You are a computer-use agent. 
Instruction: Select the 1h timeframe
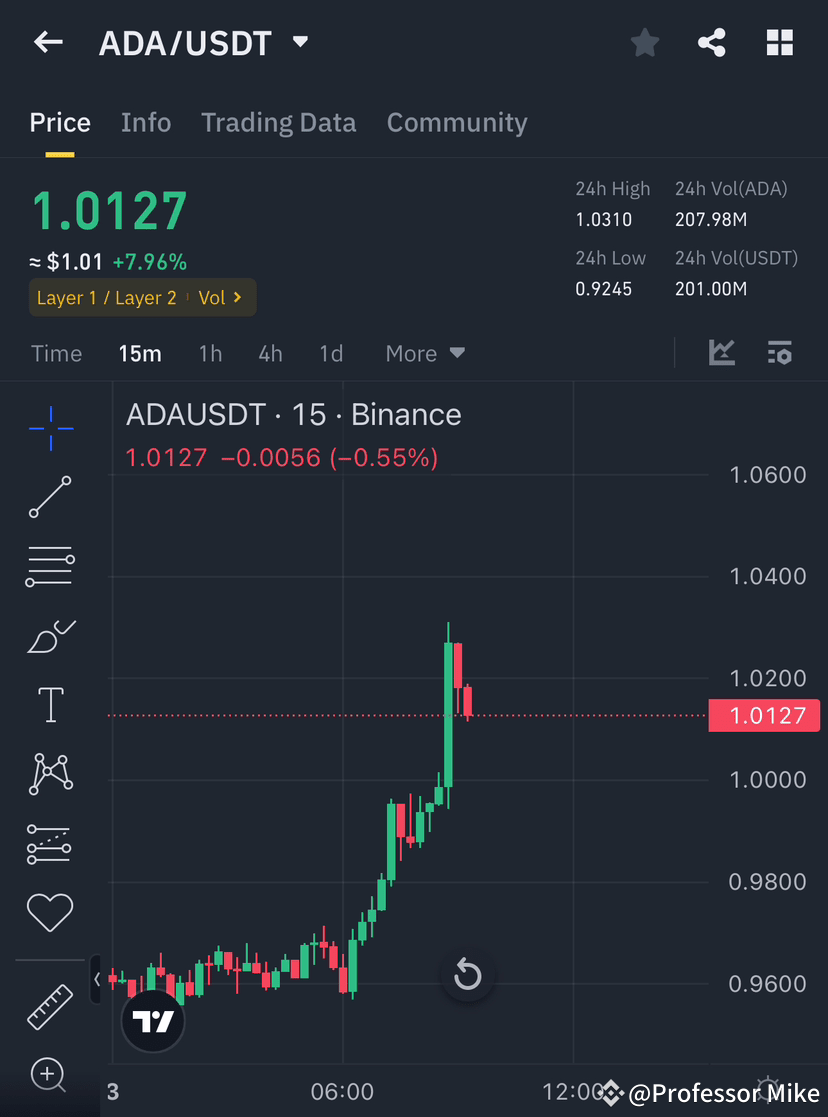tap(210, 353)
